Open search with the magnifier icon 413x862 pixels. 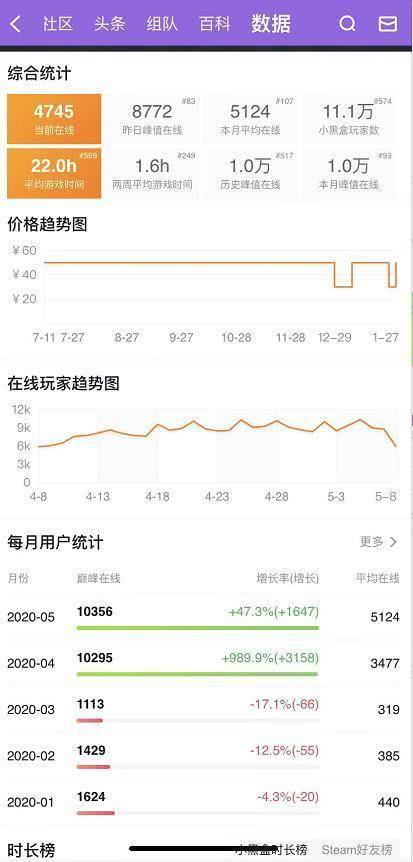(x=348, y=24)
